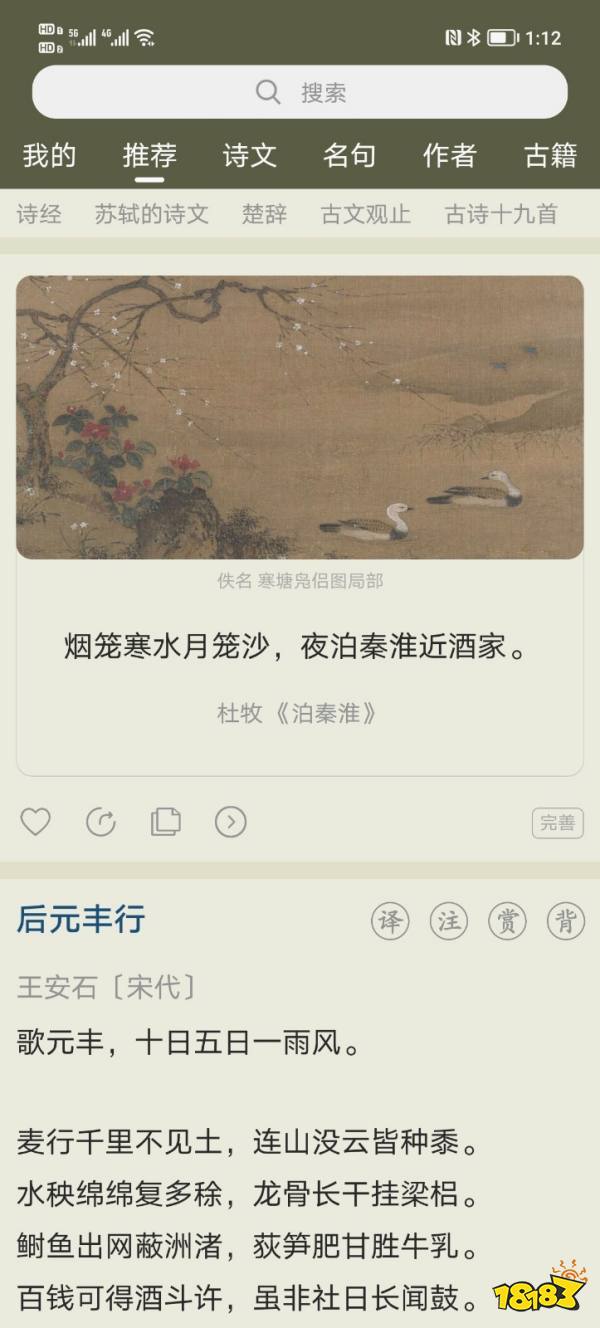The height and width of the screenshot is (1328, 600).
Task: Copy the quote text
Action: pyautogui.click(x=165, y=822)
